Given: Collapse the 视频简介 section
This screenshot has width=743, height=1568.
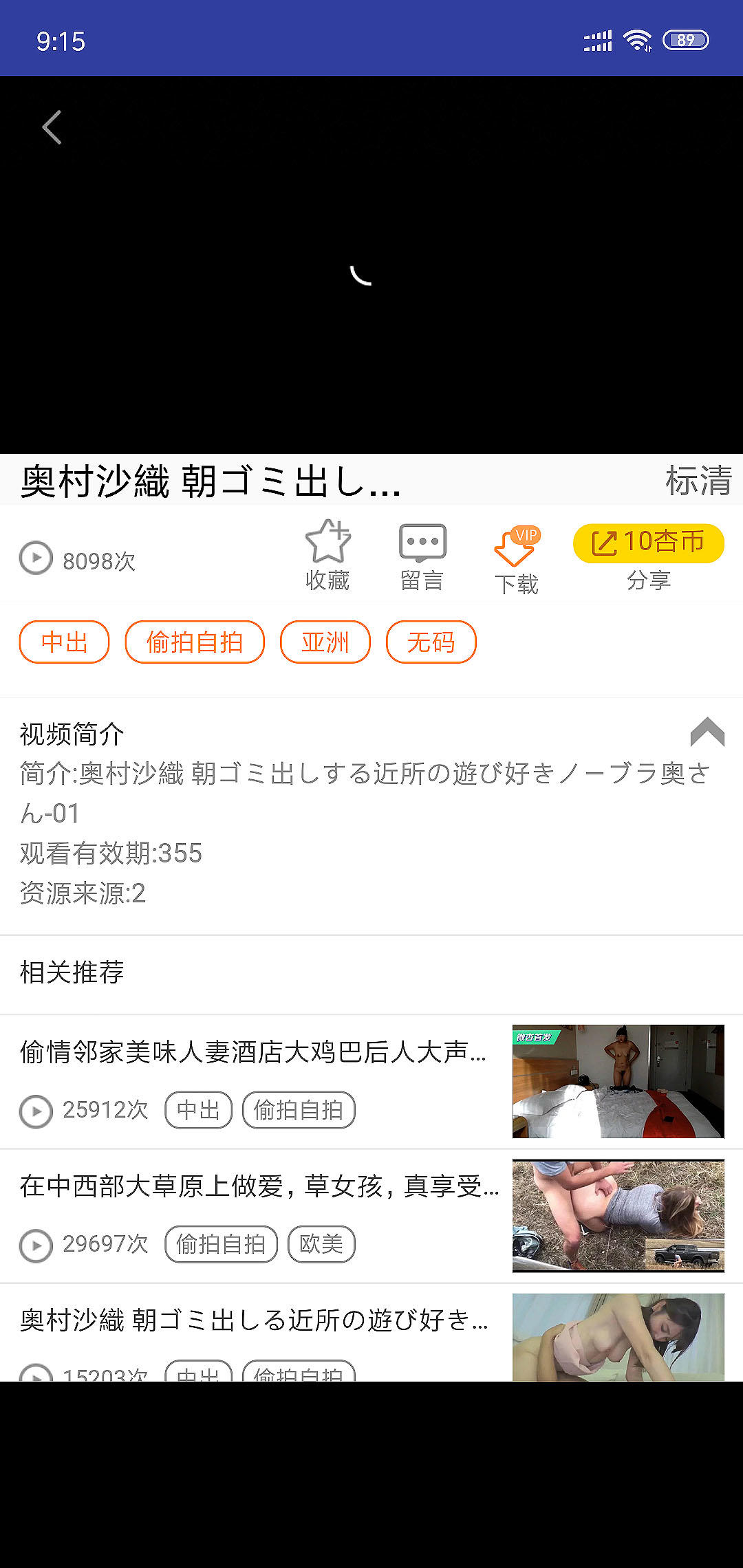Looking at the screenshot, I should (x=707, y=732).
